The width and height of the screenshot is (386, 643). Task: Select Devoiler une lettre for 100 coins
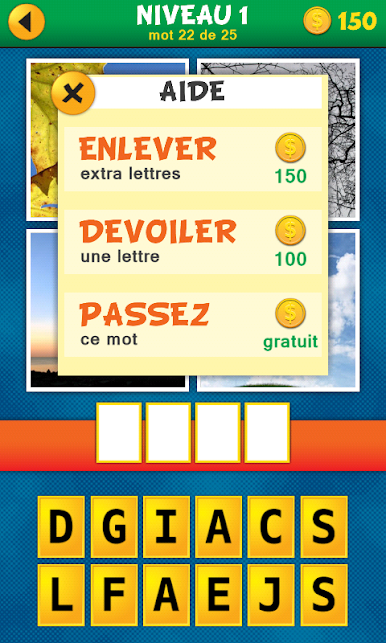(x=193, y=242)
